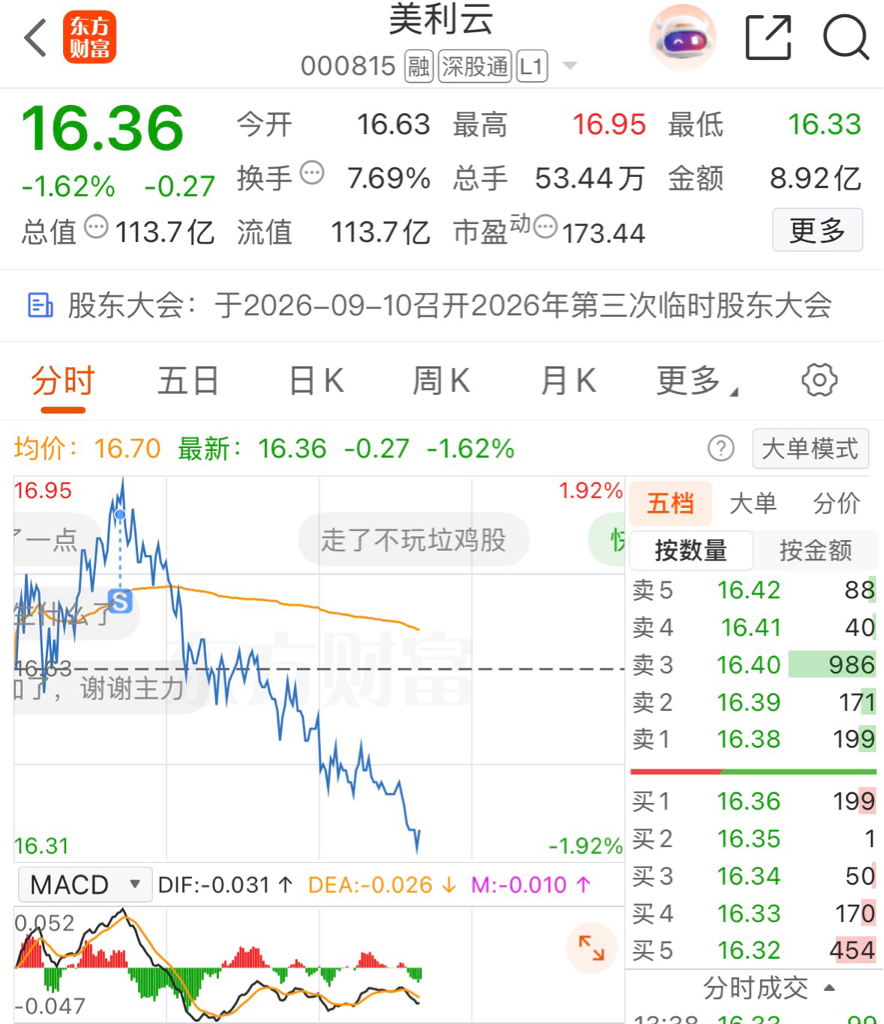
Task: Share this stock page
Action: pos(768,38)
